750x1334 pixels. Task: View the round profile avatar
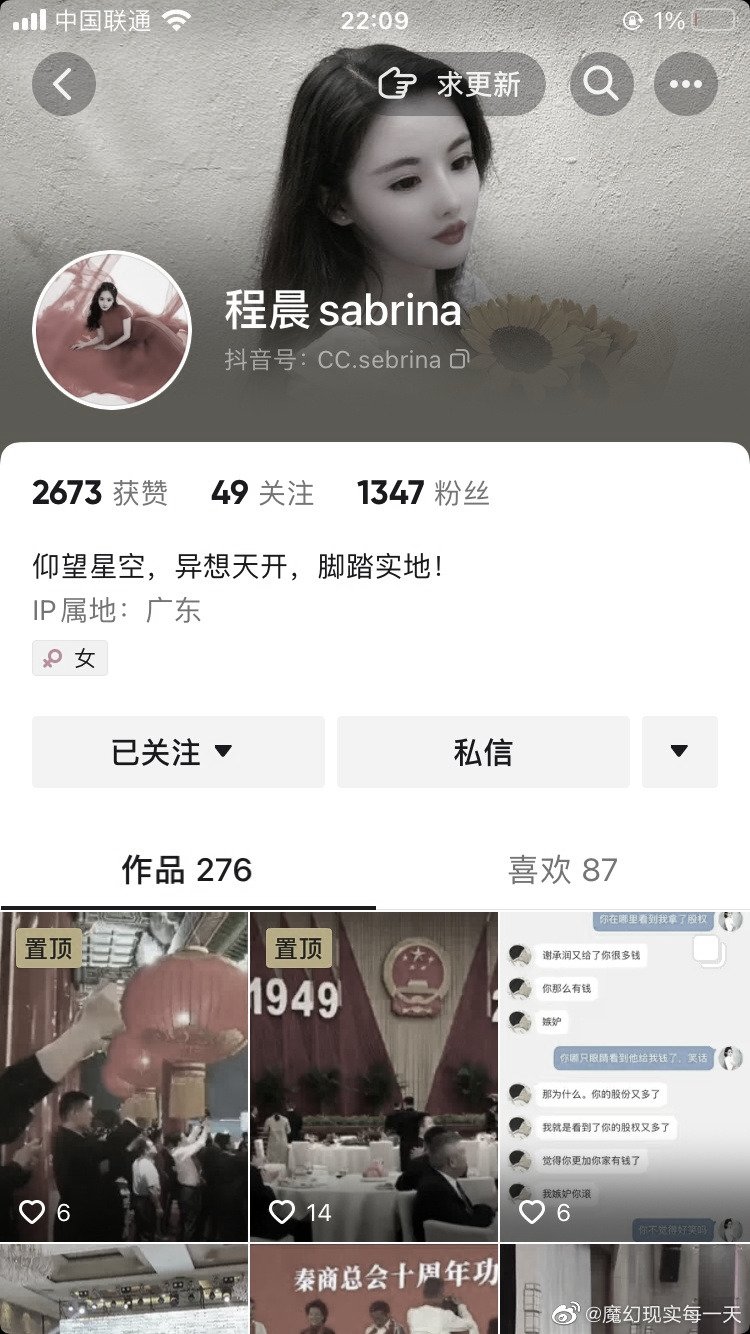tap(112, 330)
